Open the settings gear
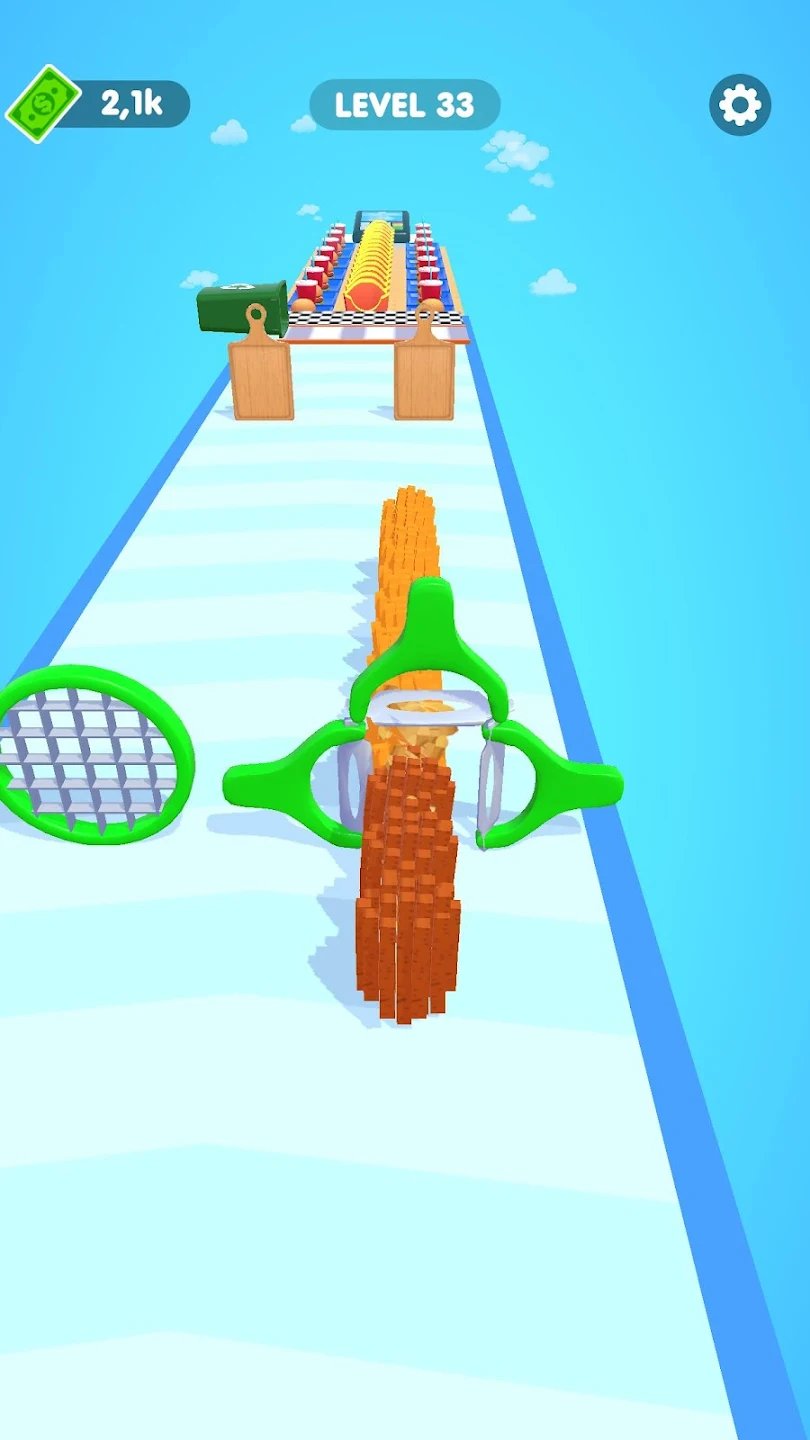810x1440 pixels. point(740,105)
